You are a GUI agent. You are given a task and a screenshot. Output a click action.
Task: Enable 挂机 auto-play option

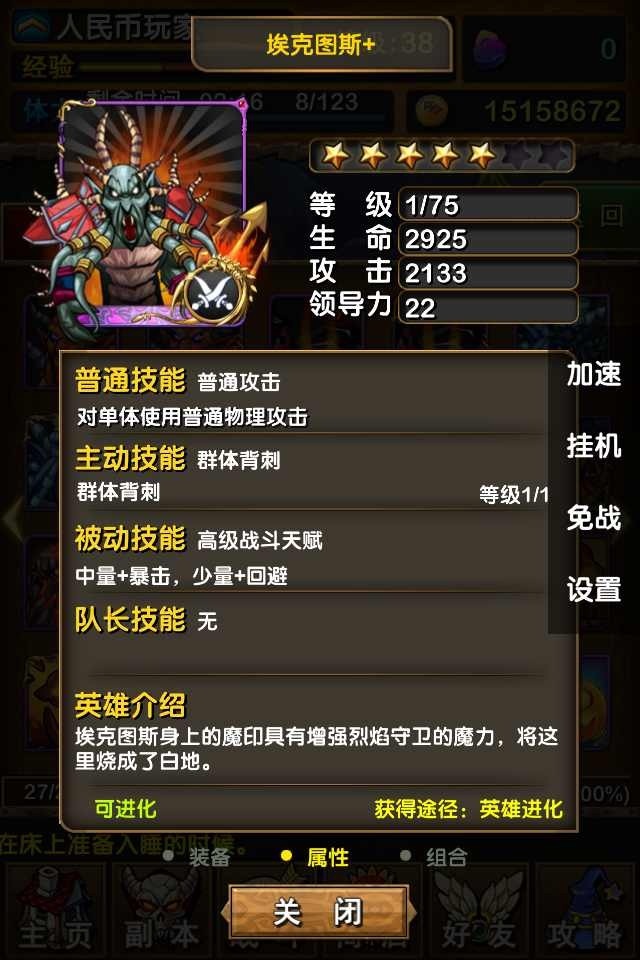point(594,446)
